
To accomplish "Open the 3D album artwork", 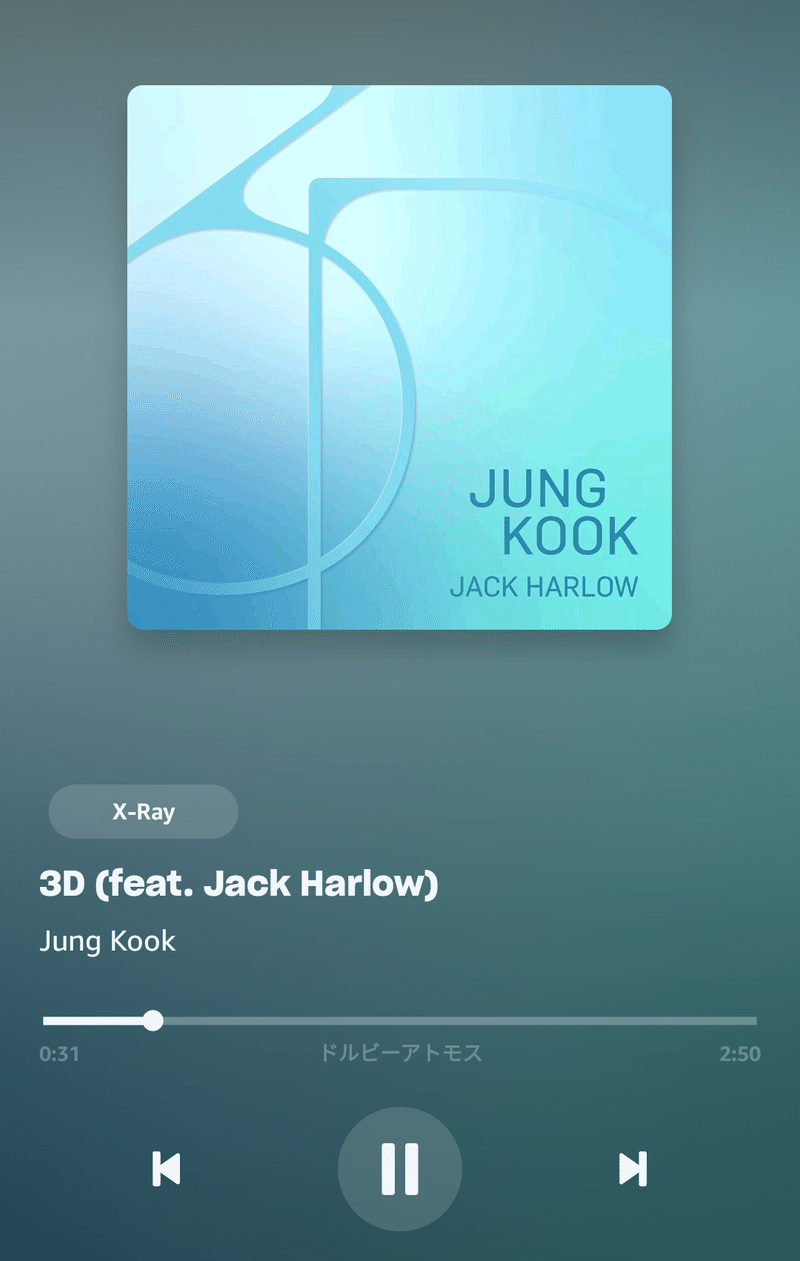I will click(399, 357).
